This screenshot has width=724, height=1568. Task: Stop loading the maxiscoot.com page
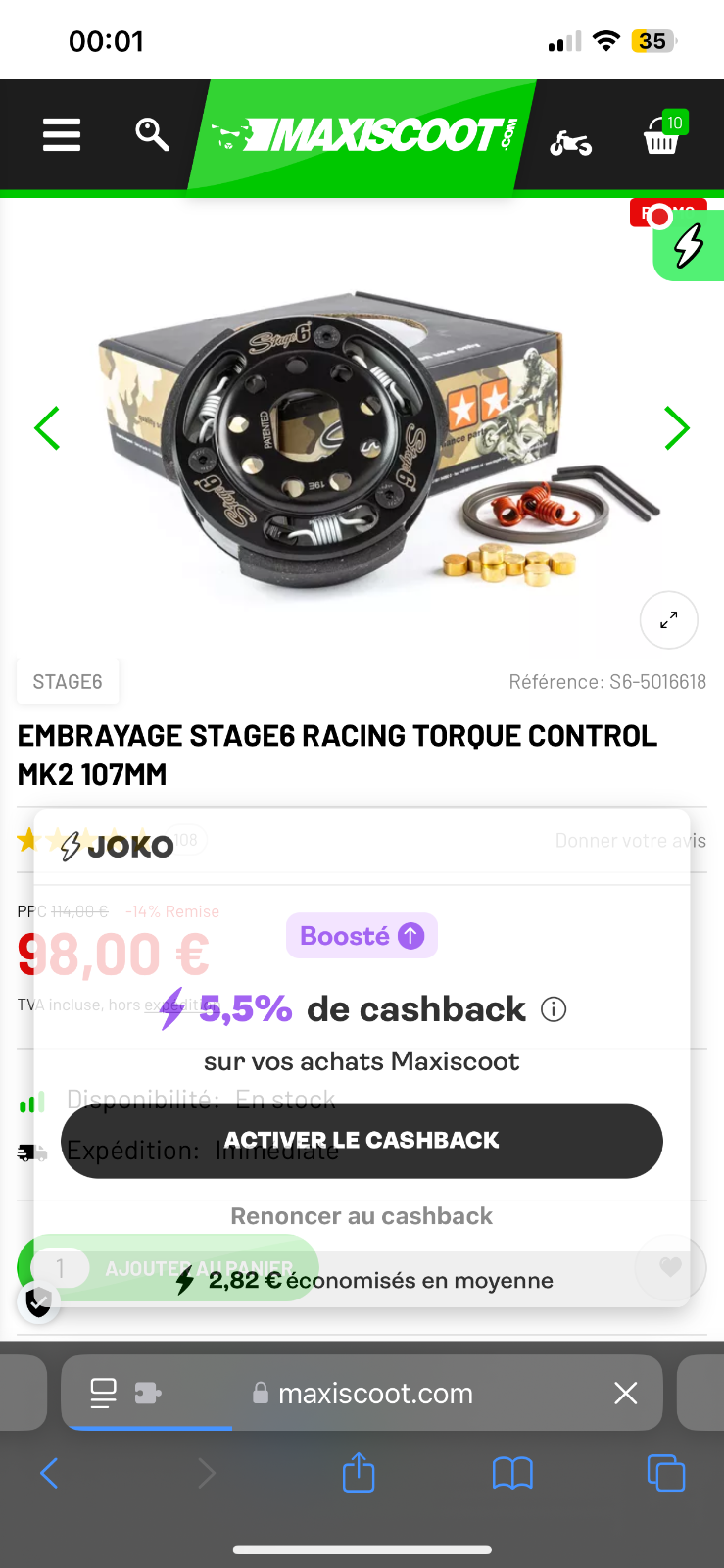click(x=625, y=1393)
